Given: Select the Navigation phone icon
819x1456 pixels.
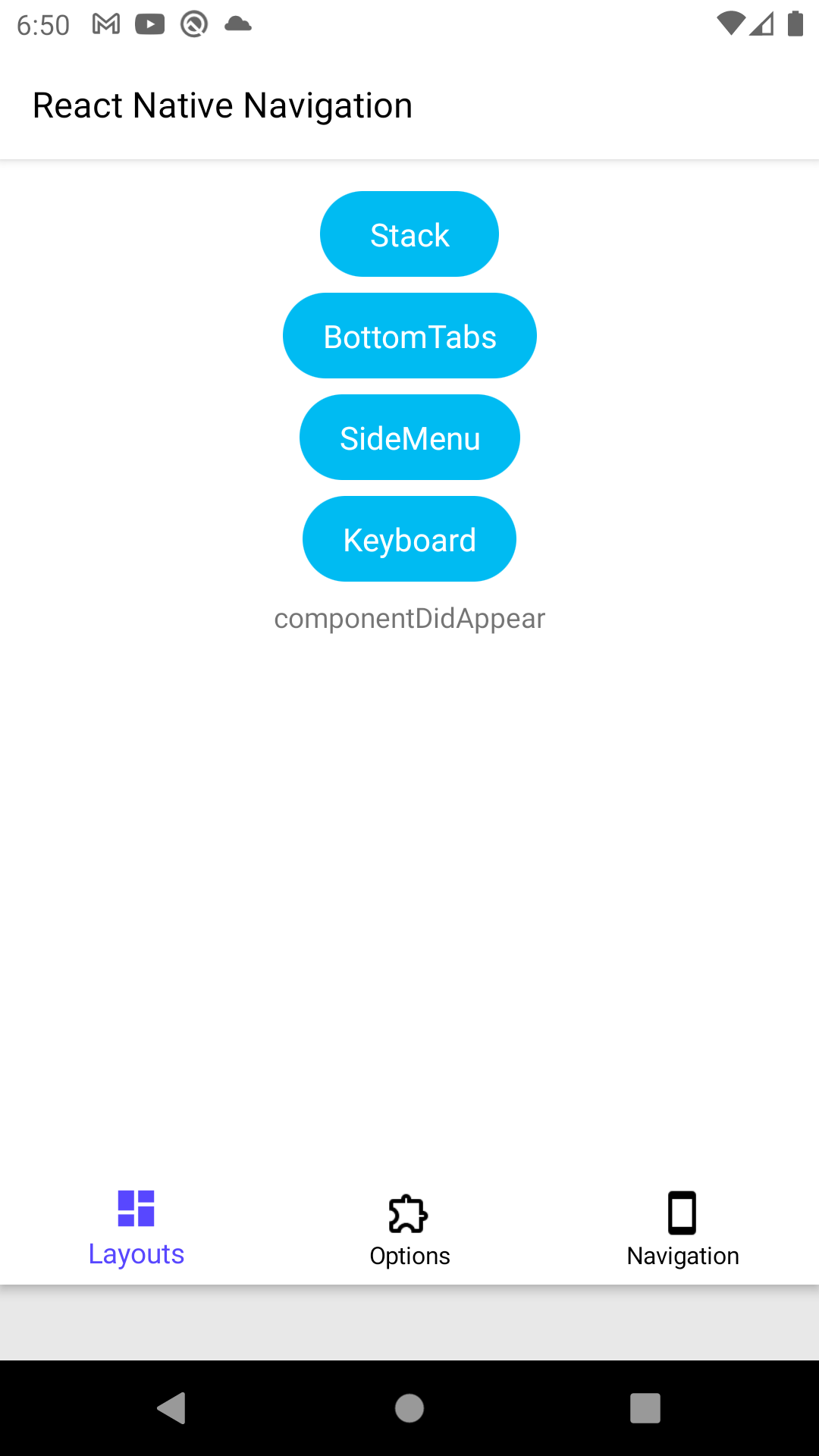Looking at the screenshot, I should click(x=682, y=1214).
